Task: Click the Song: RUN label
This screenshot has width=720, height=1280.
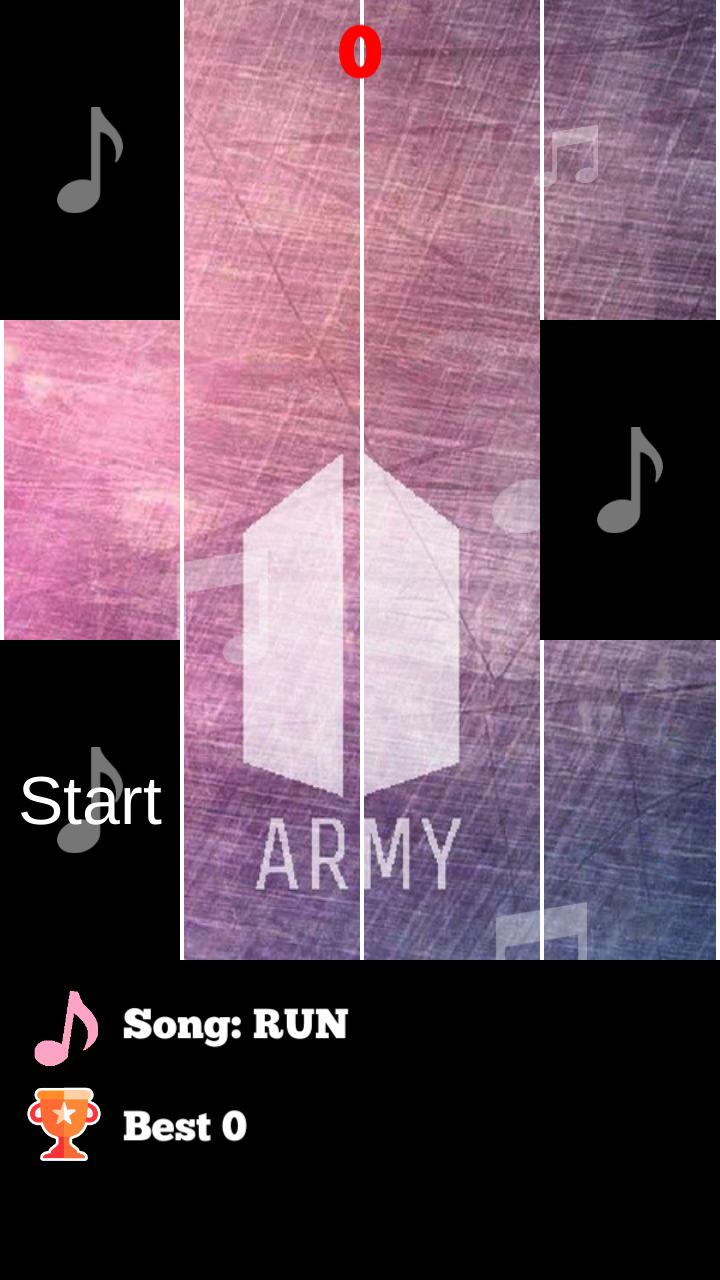Action: click(x=232, y=1025)
